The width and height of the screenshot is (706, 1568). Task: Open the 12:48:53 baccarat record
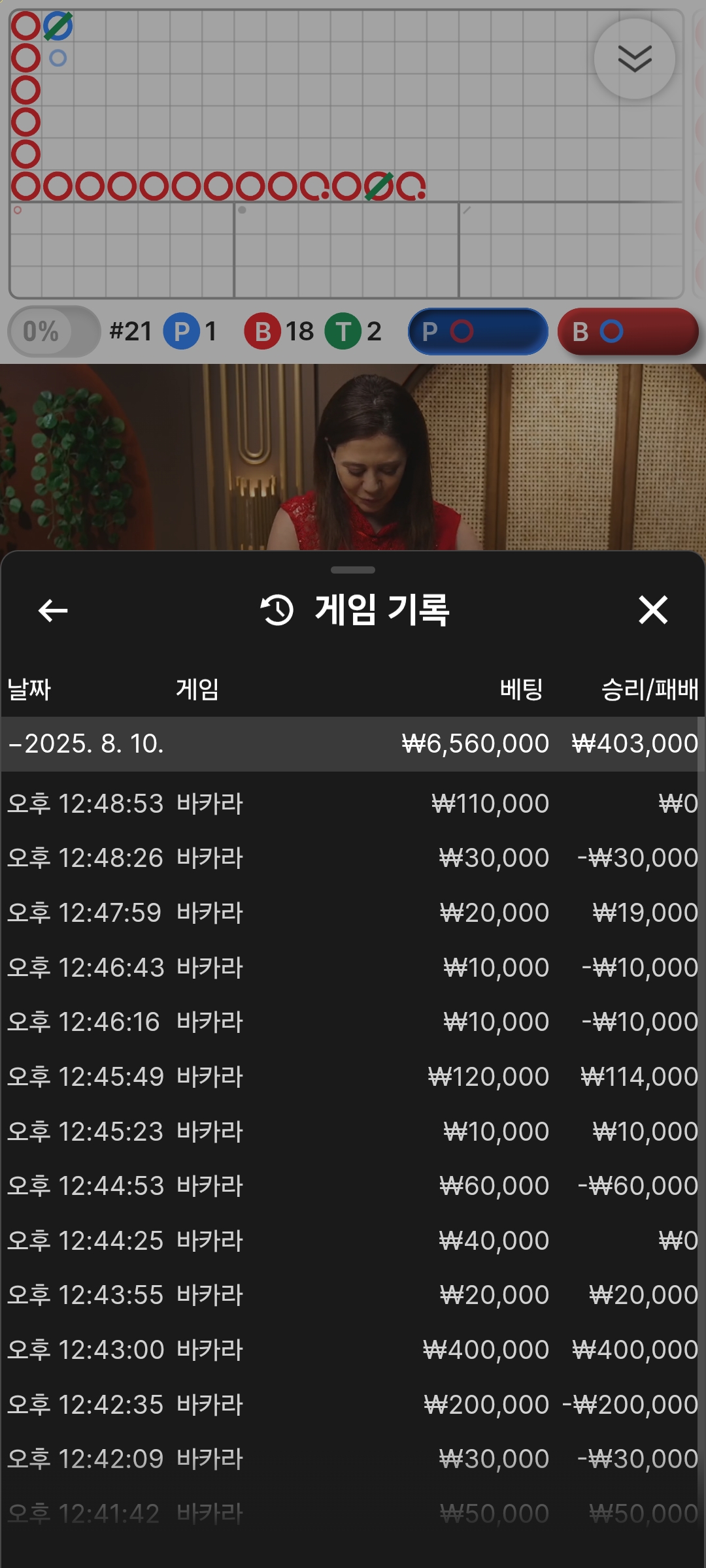click(x=353, y=804)
